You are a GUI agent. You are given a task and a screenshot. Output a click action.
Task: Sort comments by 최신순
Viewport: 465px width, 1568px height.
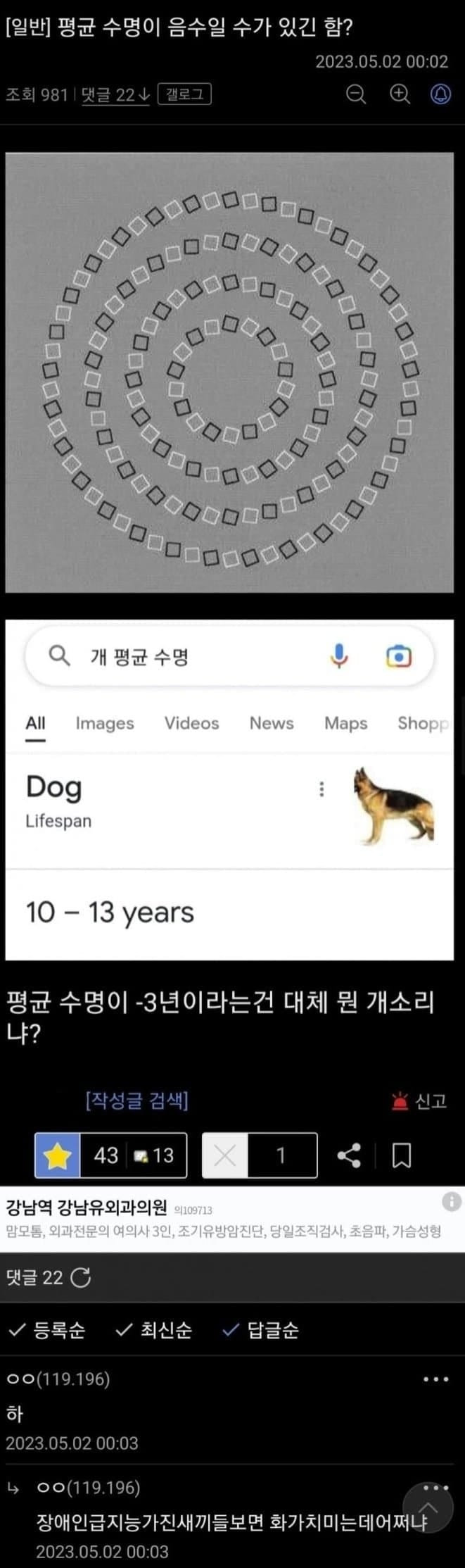pyautogui.click(x=153, y=1329)
